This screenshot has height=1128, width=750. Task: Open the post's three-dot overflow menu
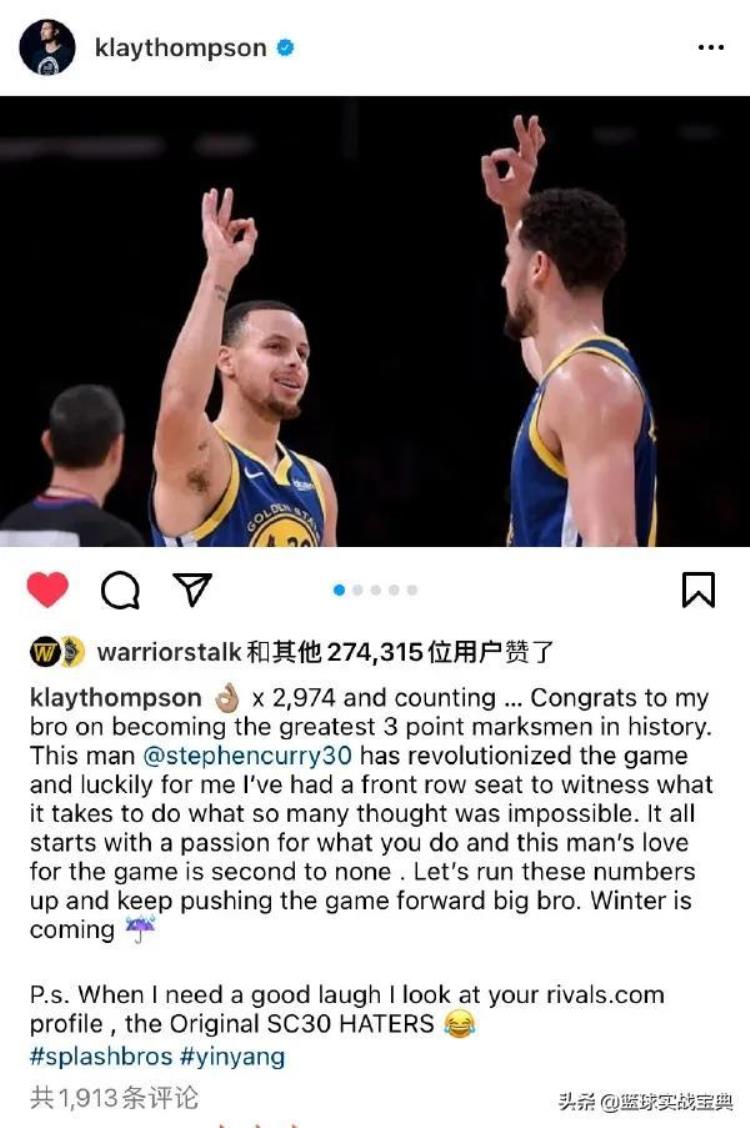tap(710, 48)
